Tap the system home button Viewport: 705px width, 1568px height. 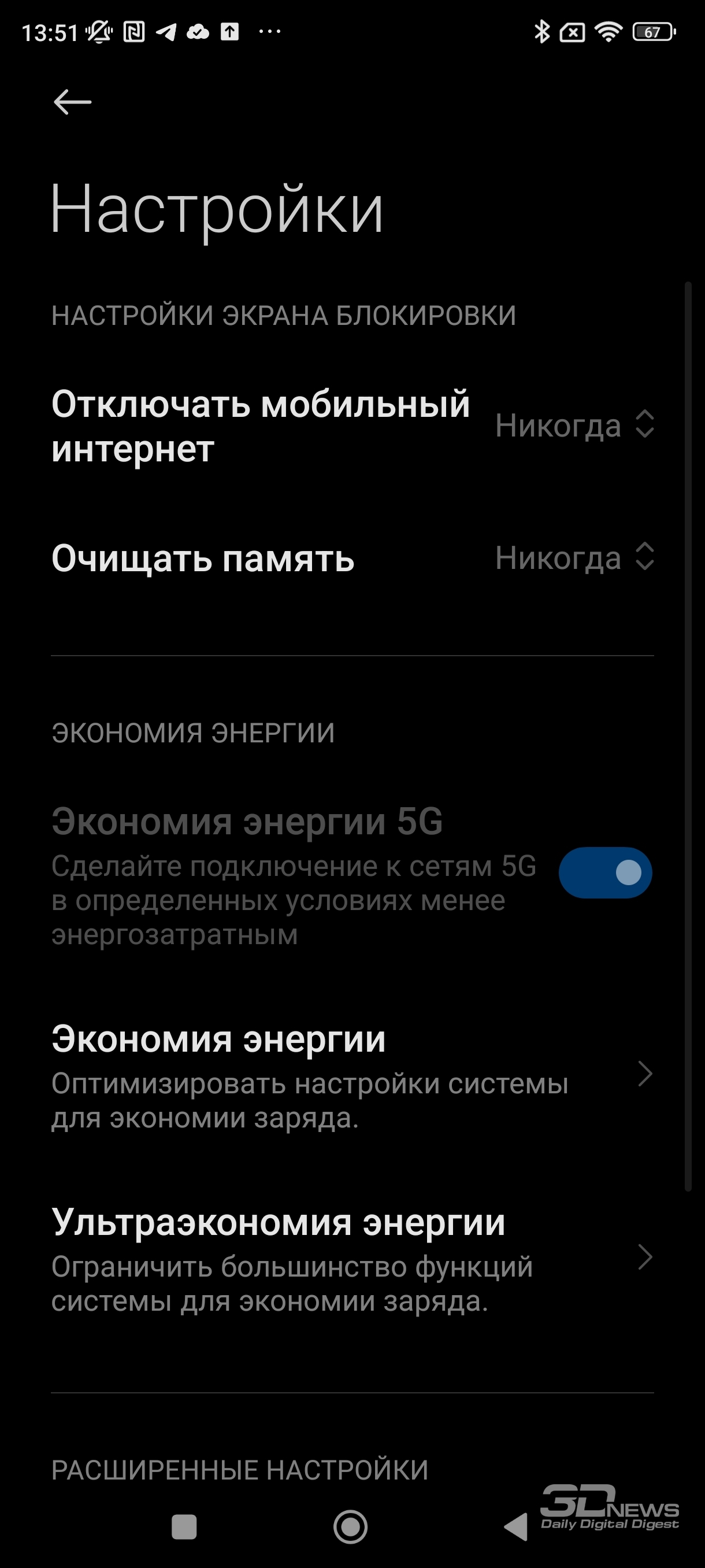click(x=350, y=1526)
